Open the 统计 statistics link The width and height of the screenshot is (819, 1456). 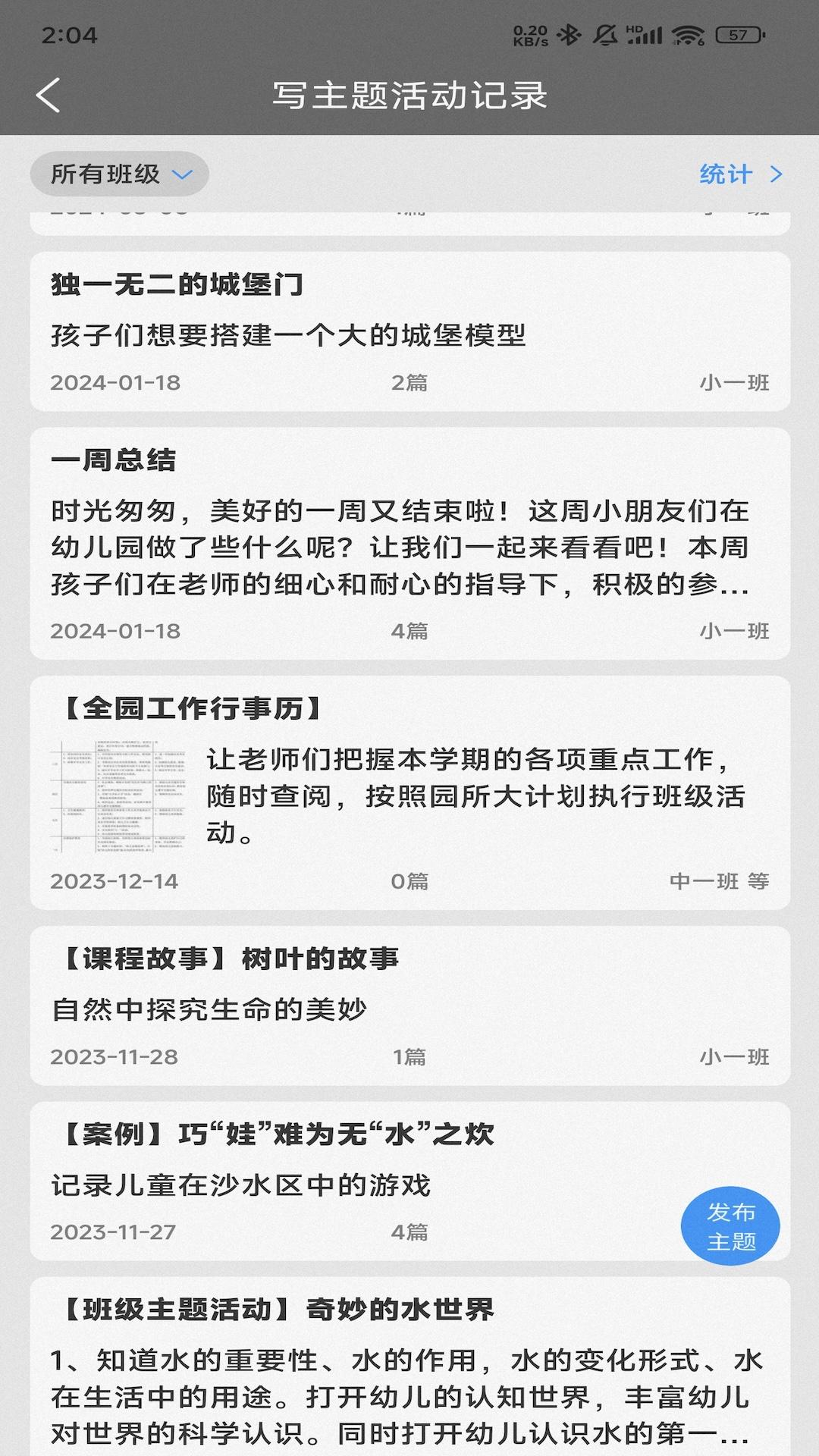(x=726, y=174)
